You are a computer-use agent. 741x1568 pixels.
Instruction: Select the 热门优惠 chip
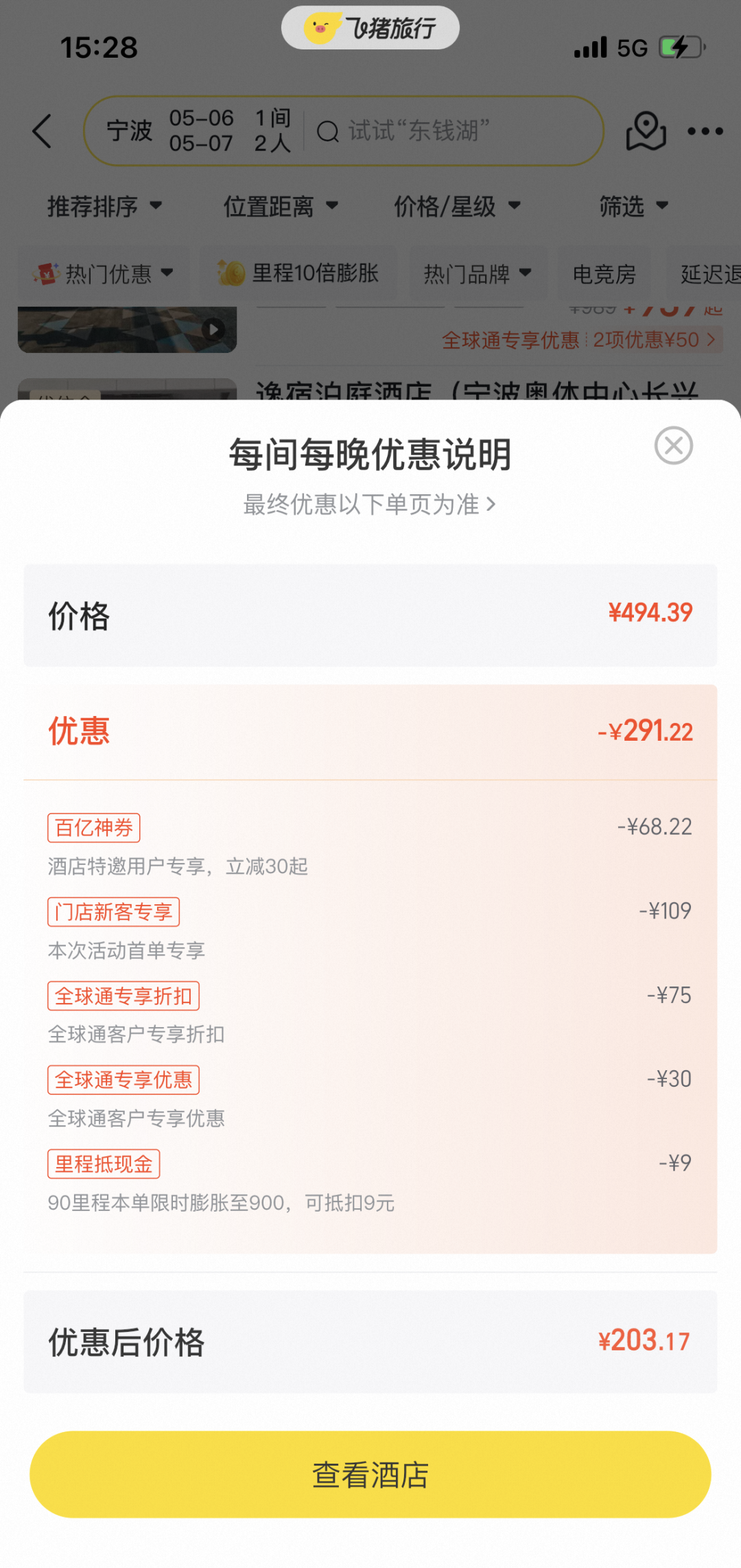(x=103, y=273)
